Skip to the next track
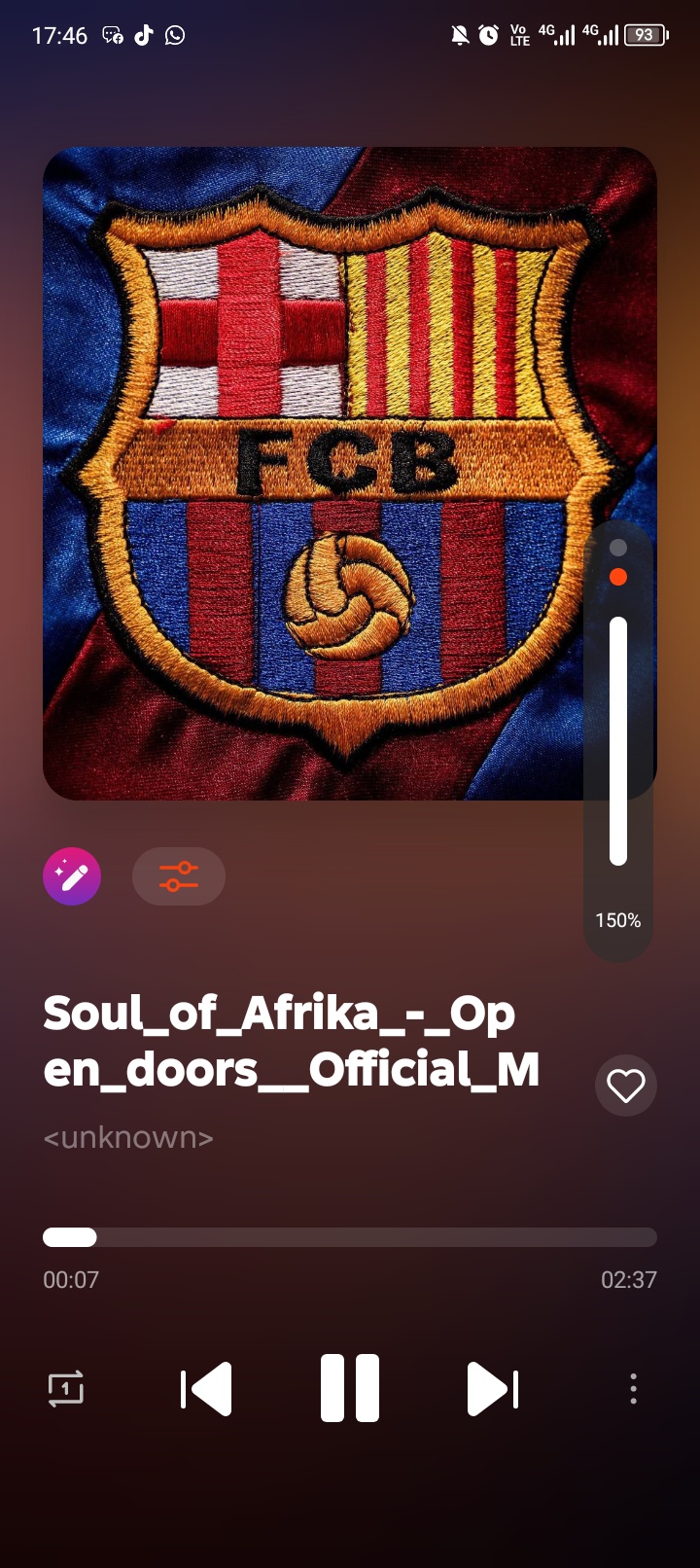Viewport: 700px width, 1568px height. (493, 1389)
